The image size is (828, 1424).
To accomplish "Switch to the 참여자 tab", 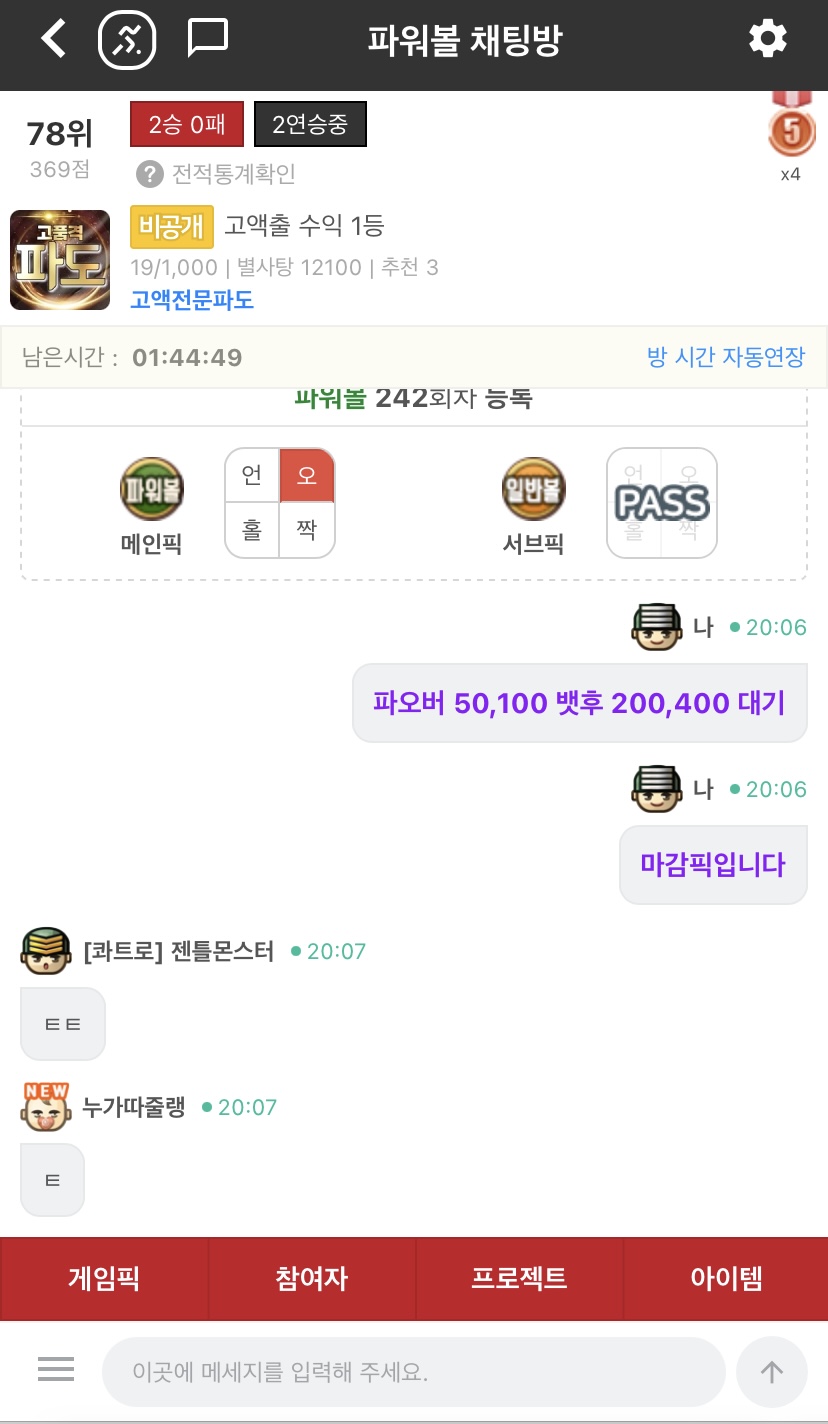I will tap(311, 1278).
